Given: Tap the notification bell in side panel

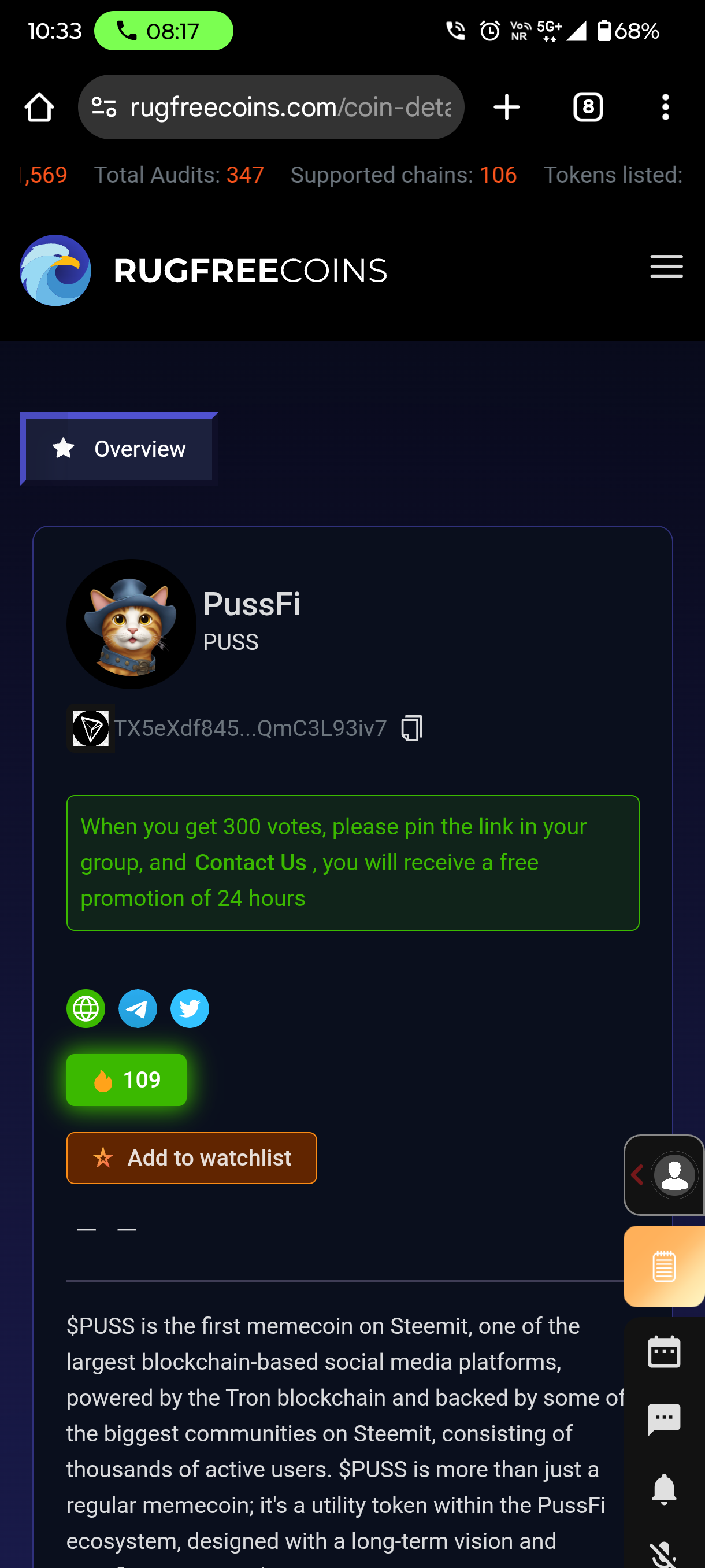Looking at the screenshot, I should (x=663, y=1489).
